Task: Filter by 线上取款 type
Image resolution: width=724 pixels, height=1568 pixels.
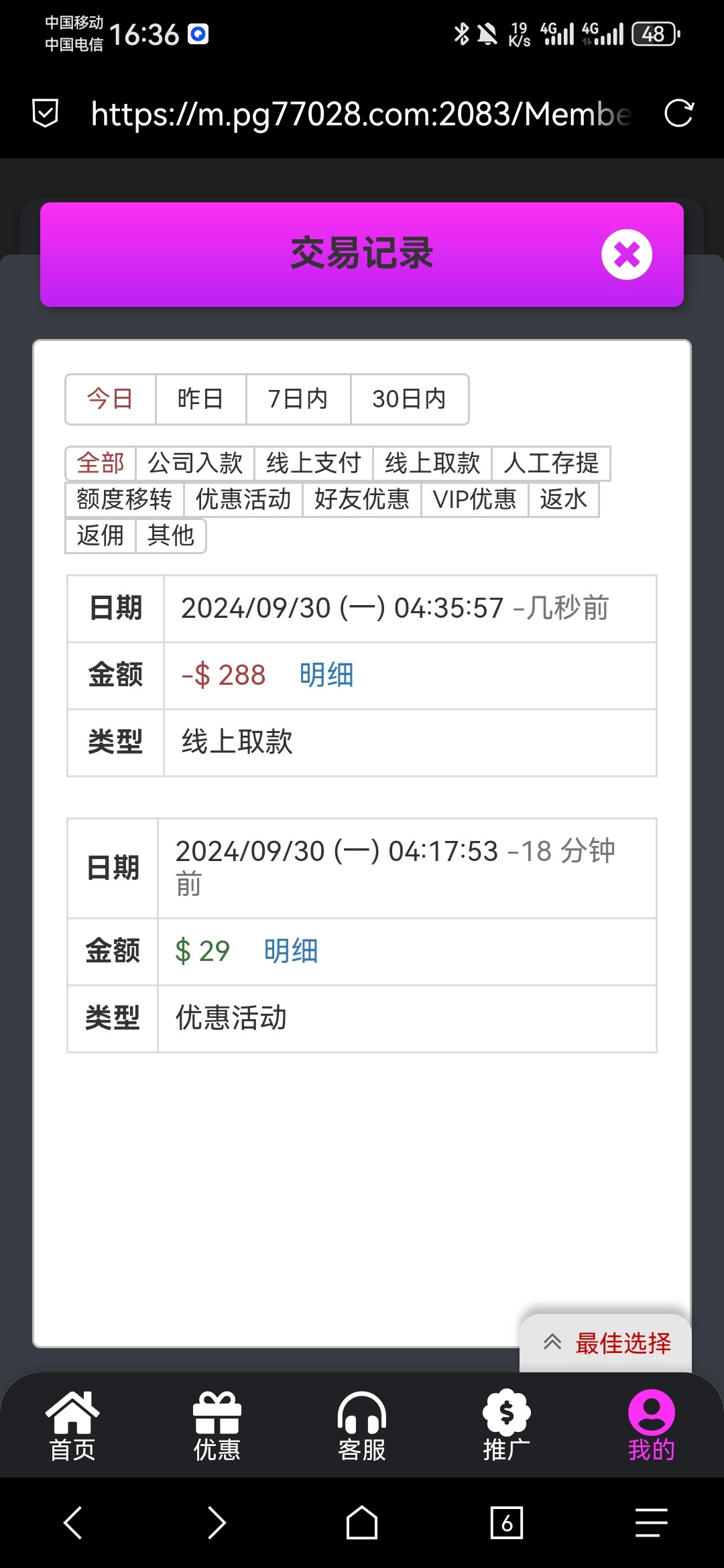Action: [x=432, y=463]
